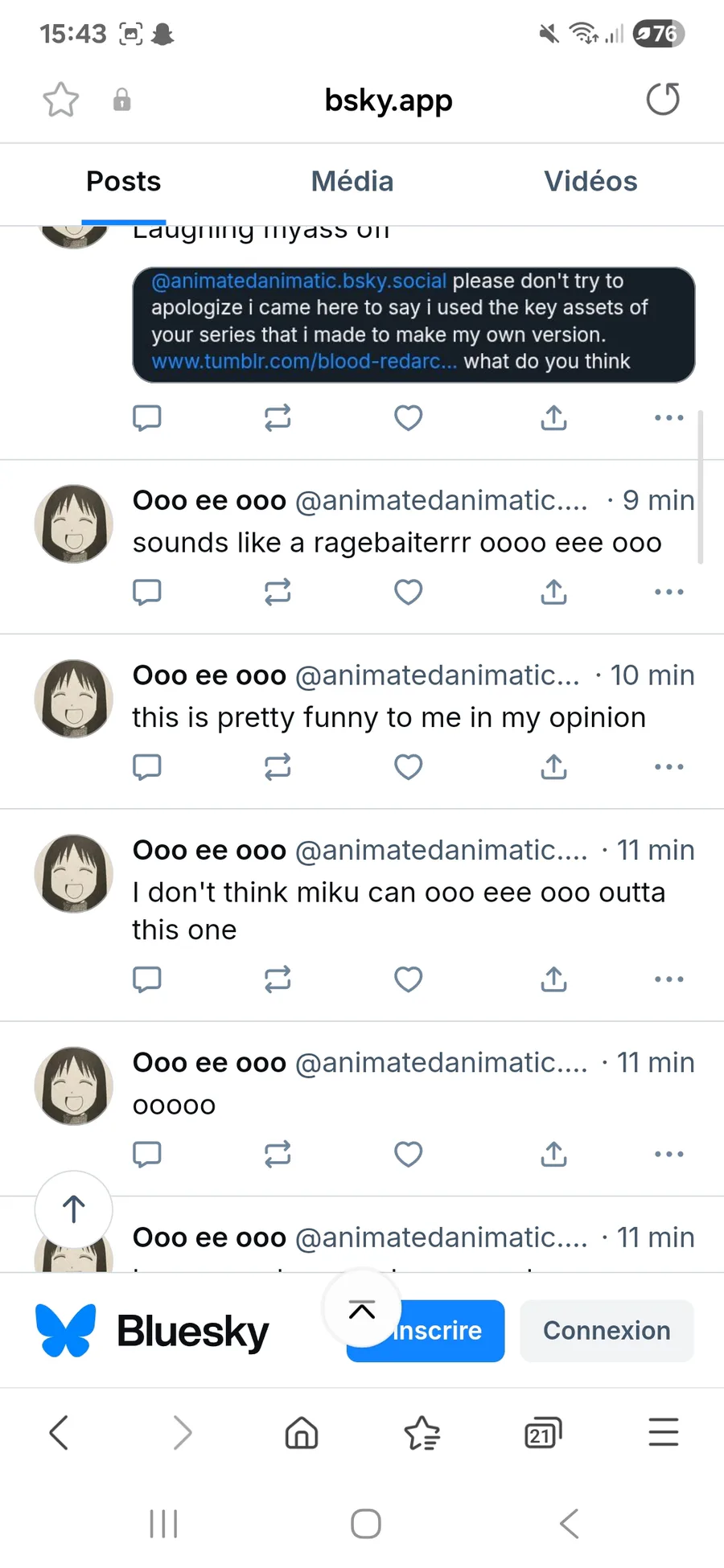Open browser tabs showing 21
Viewport: 724px width, 1568px height.
pyautogui.click(x=542, y=1433)
